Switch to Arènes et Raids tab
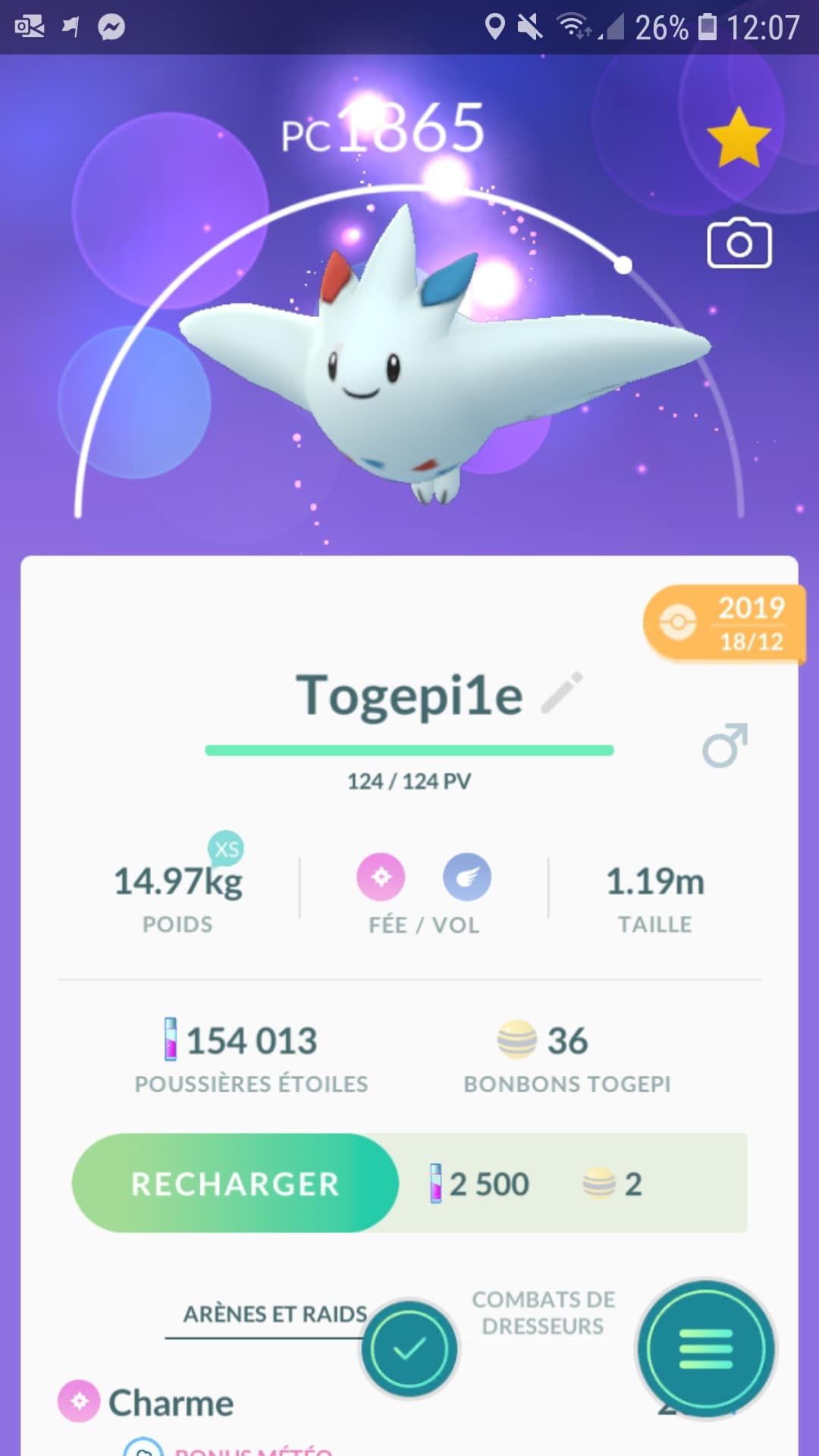 pyautogui.click(x=275, y=1314)
